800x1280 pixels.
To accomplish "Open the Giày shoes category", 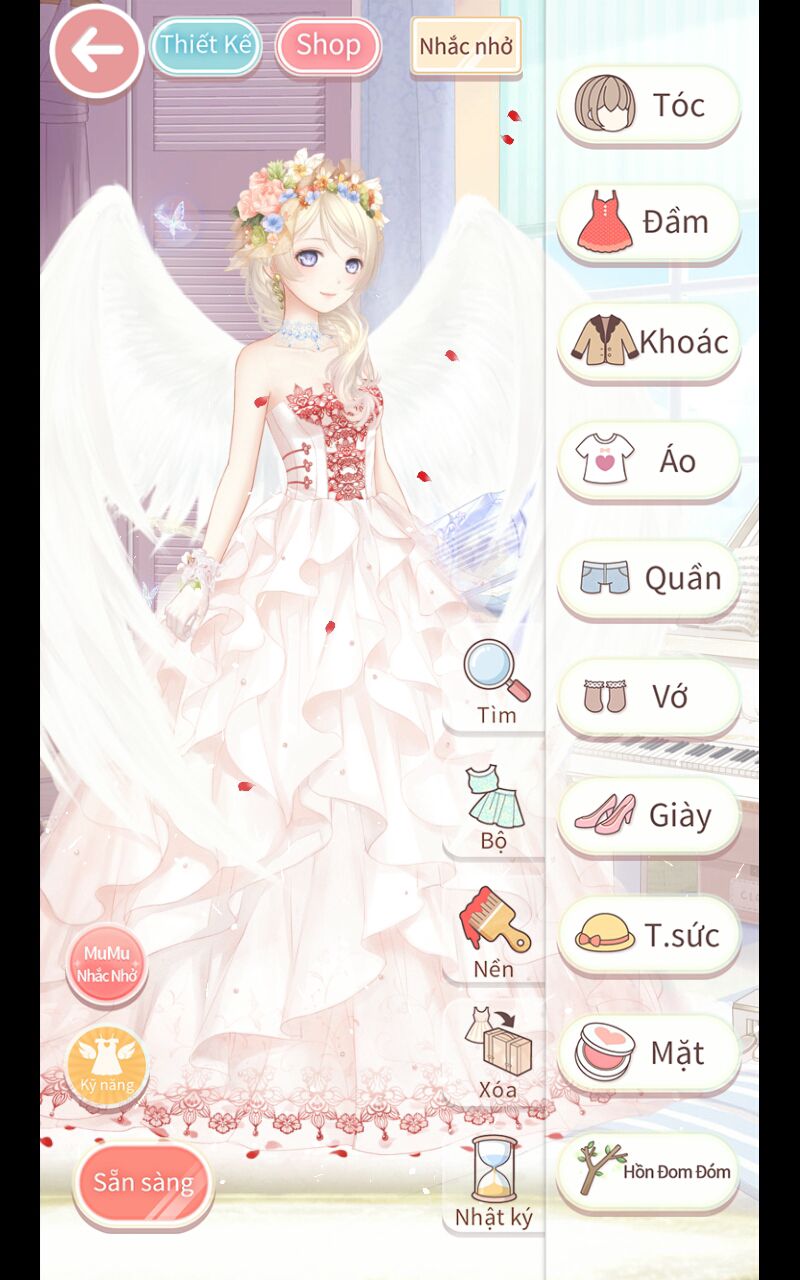I will pos(648,816).
